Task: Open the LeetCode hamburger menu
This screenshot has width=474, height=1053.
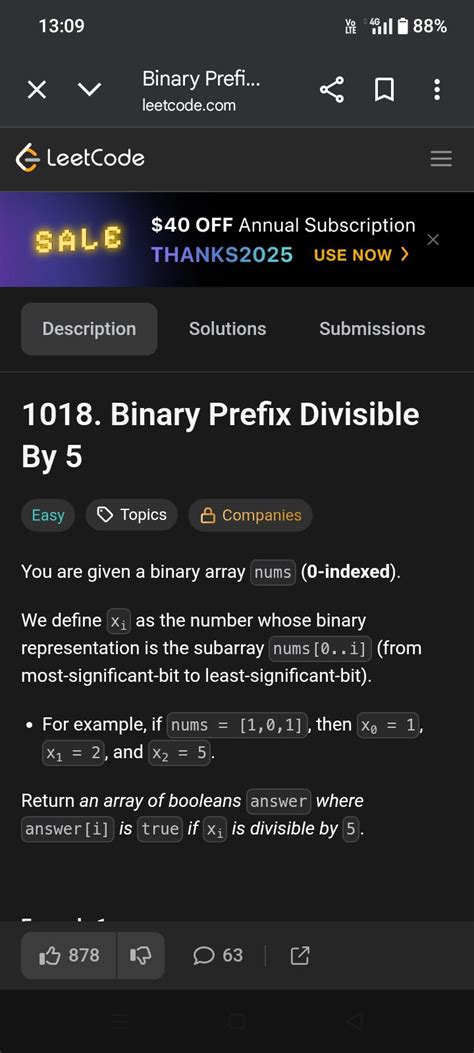Action: (x=441, y=158)
